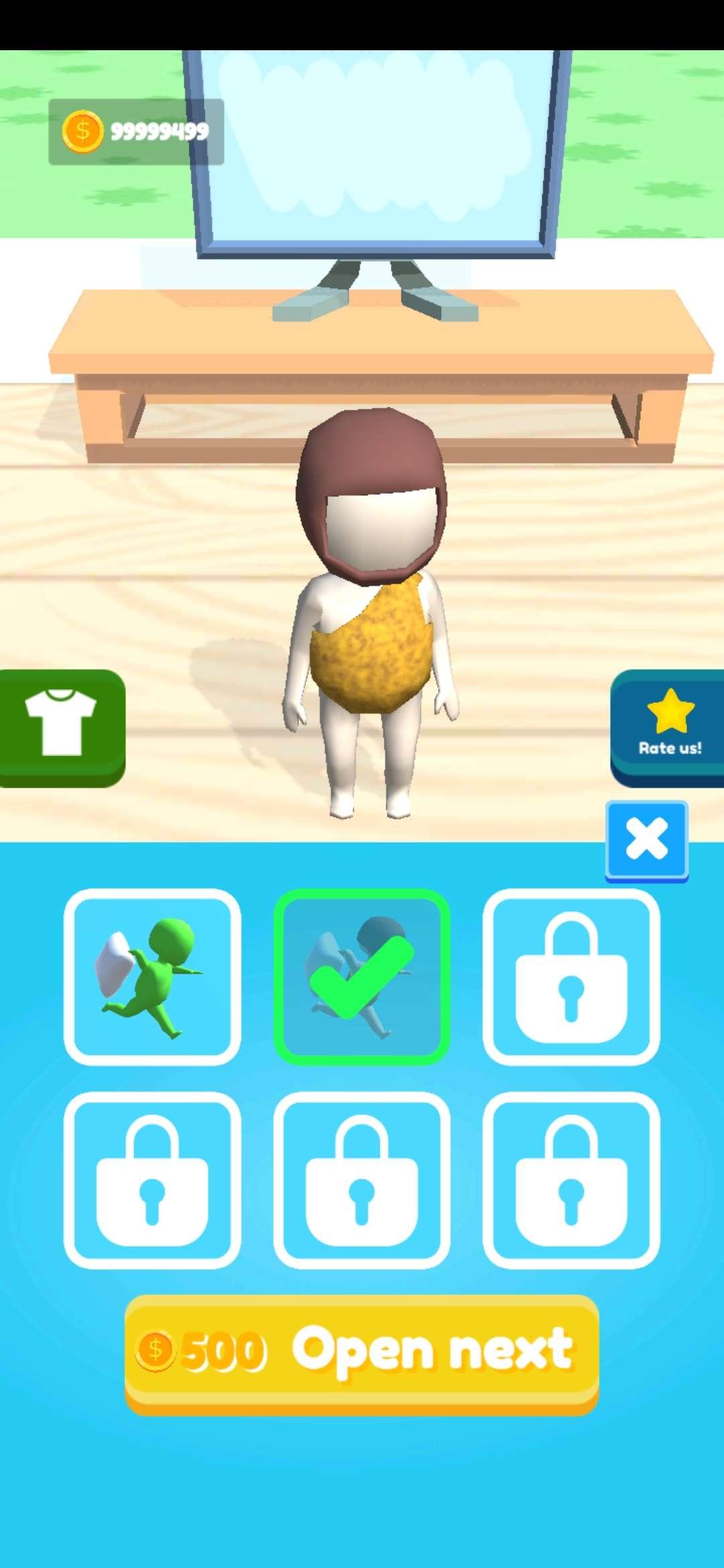724x1568 pixels.
Task: Select the green running character skin
Action: [x=152, y=977]
